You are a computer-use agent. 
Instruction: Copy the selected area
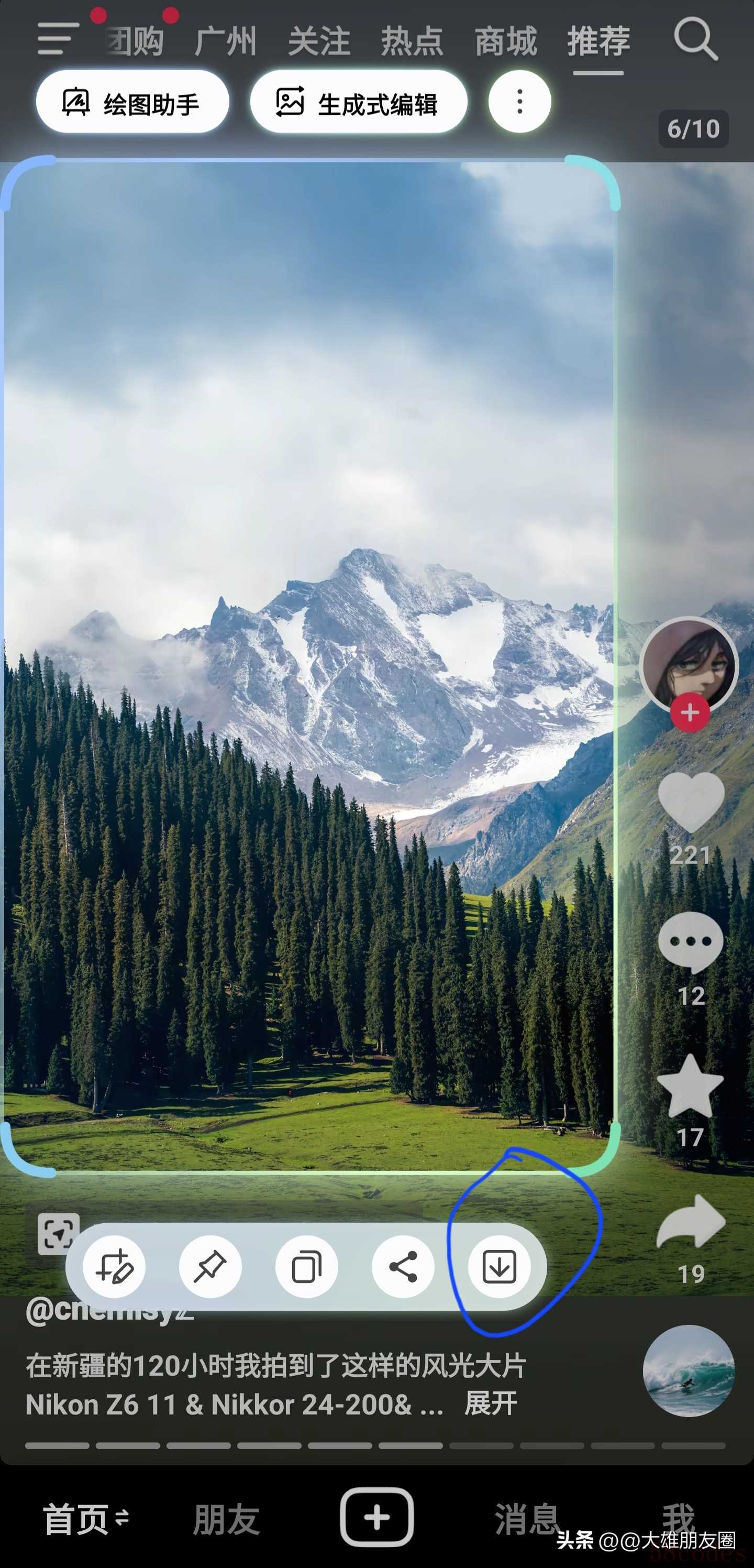pyautogui.click(x=307, y=1267)
